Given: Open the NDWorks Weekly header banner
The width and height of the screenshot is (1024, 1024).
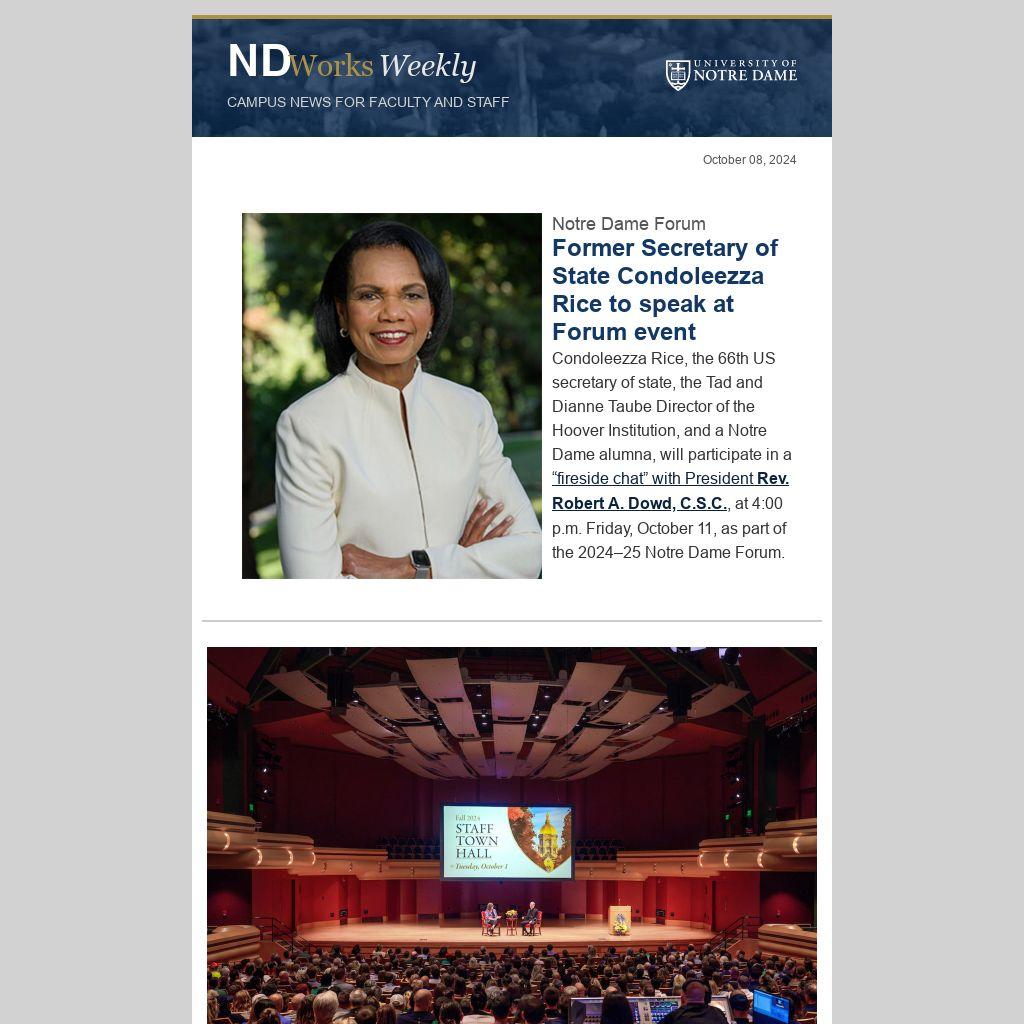Looking at the screenshot, I should (x=511, y=78).
